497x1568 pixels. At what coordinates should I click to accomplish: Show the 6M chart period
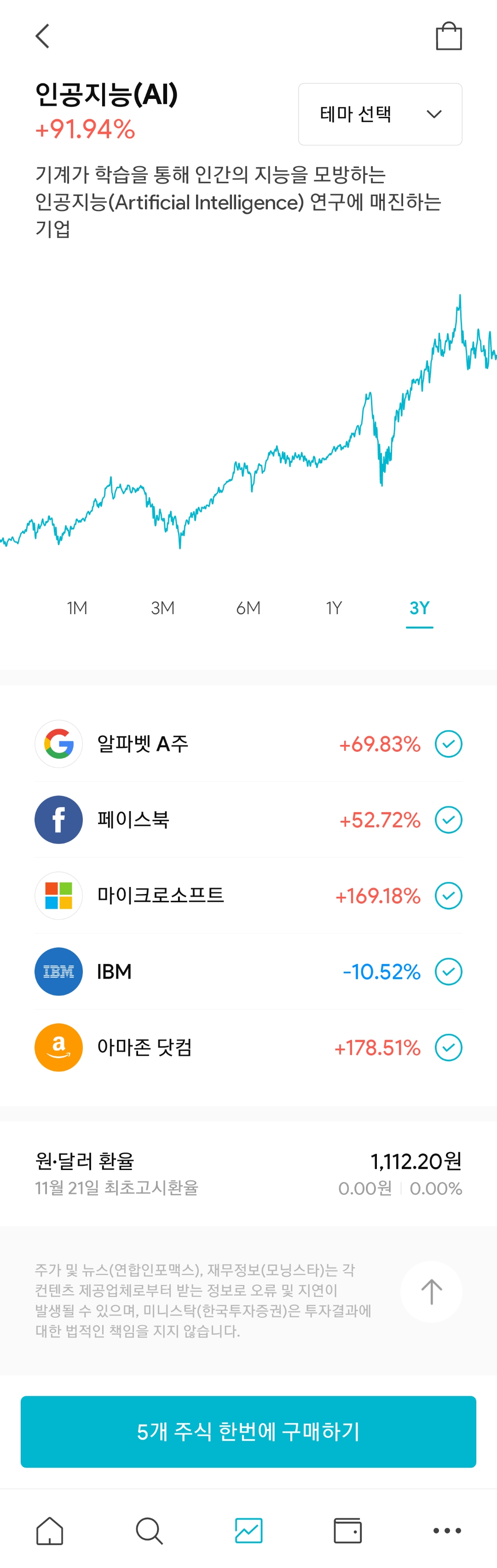click(x=248, y=608)
